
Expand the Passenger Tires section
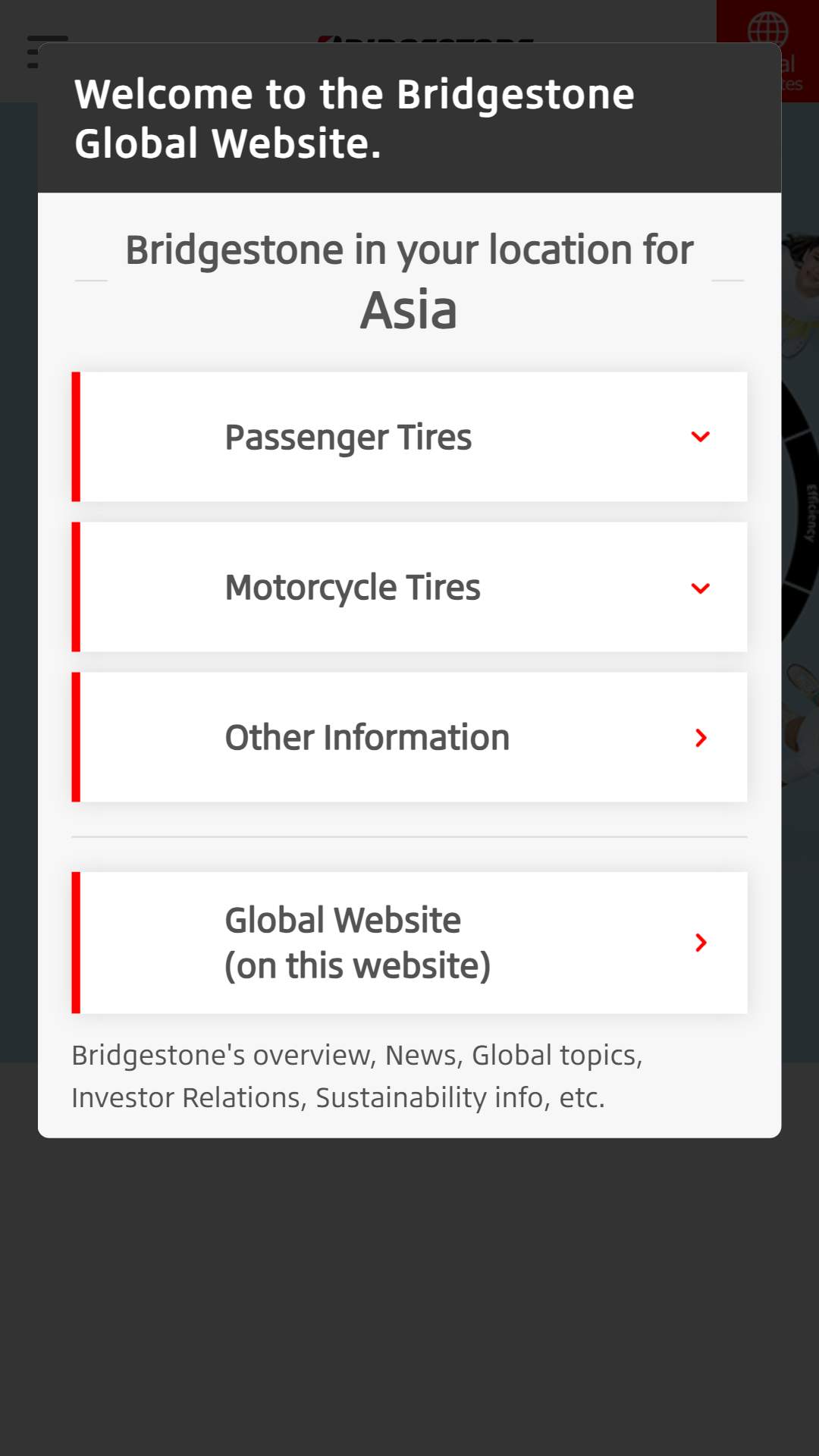click(x=409, y=437)
